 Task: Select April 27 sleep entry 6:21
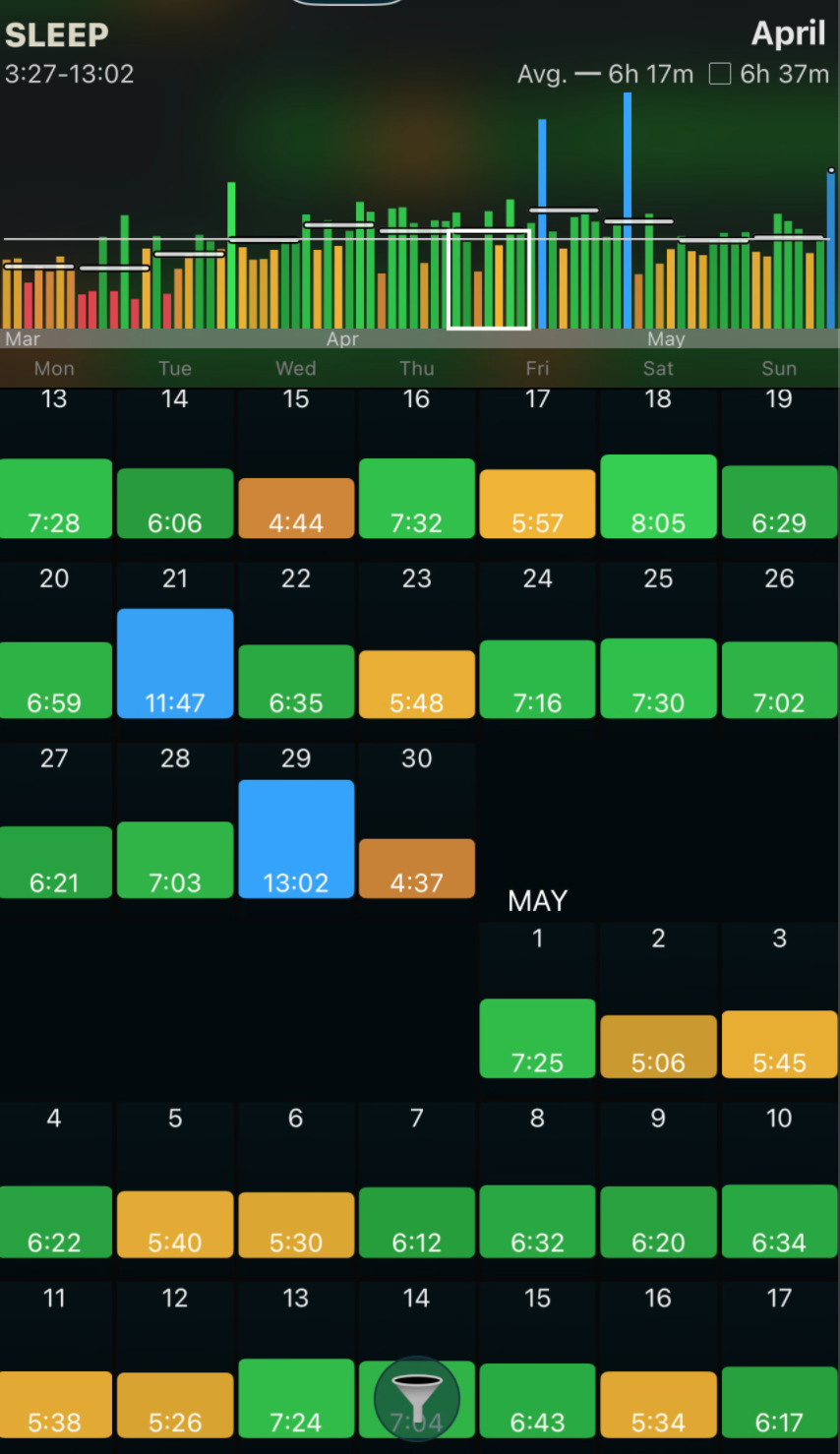[x=55, y=863]
